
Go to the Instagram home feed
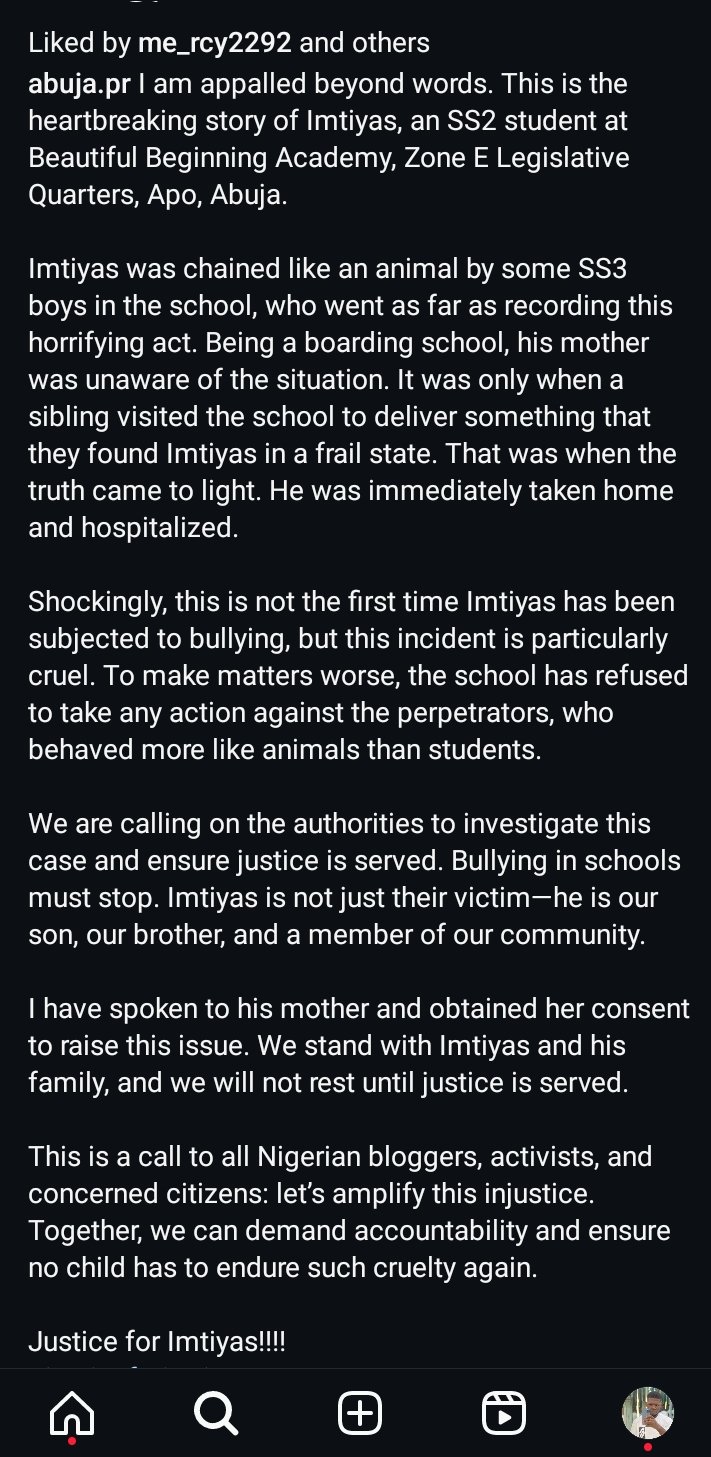tap(72, 1413)
